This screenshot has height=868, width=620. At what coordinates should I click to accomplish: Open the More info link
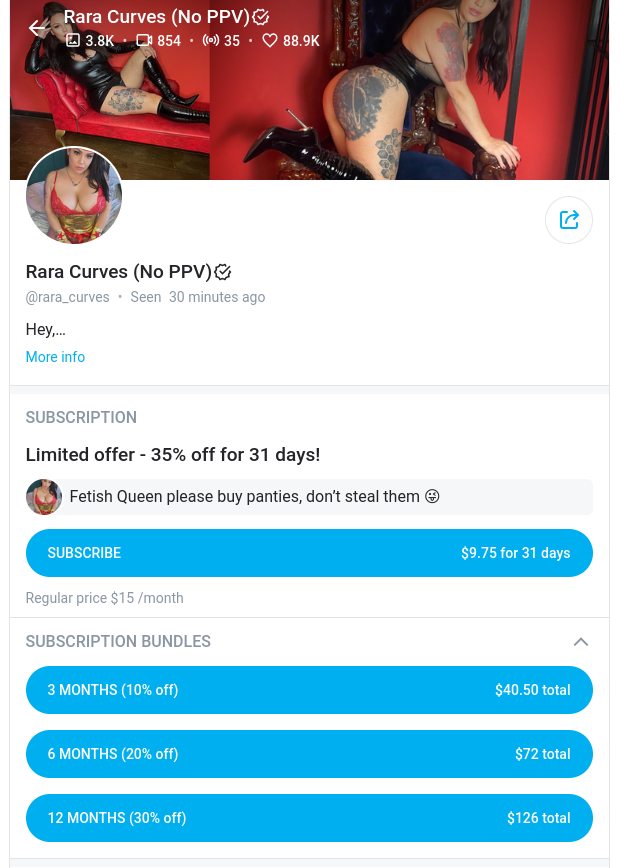tap(55, 357)
